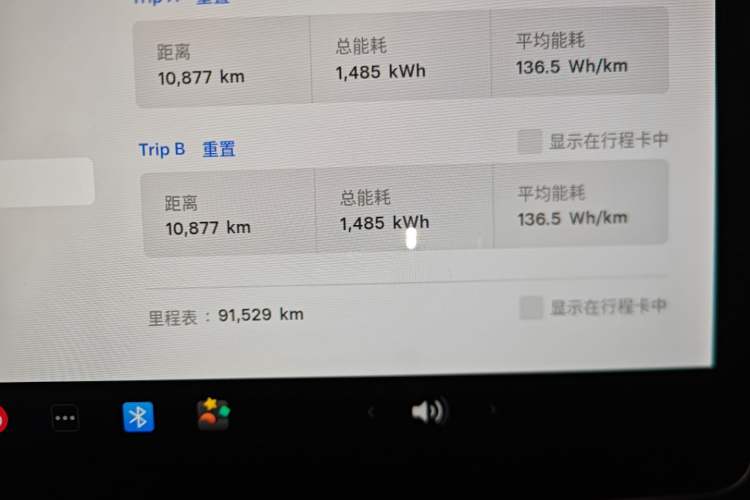Open Bluetooth settings from the dock
Viewport: 750px width, 500px height.
tap(138, 416)
